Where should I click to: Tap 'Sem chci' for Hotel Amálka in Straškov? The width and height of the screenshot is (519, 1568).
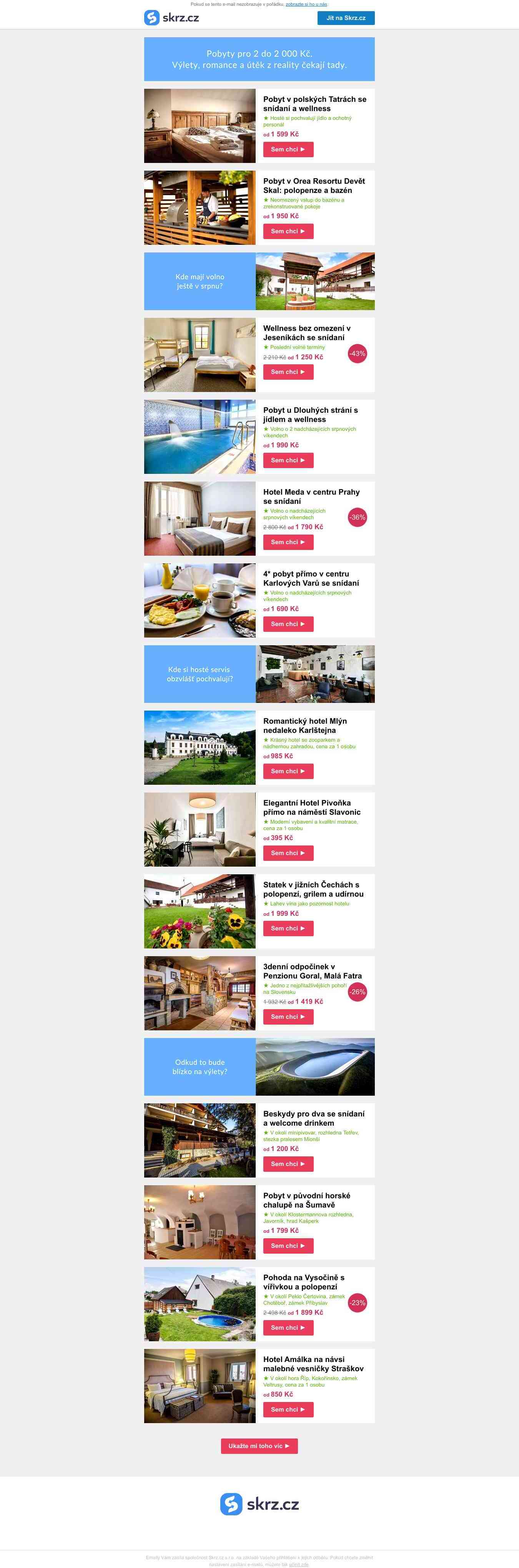[x=288, y=1409]
